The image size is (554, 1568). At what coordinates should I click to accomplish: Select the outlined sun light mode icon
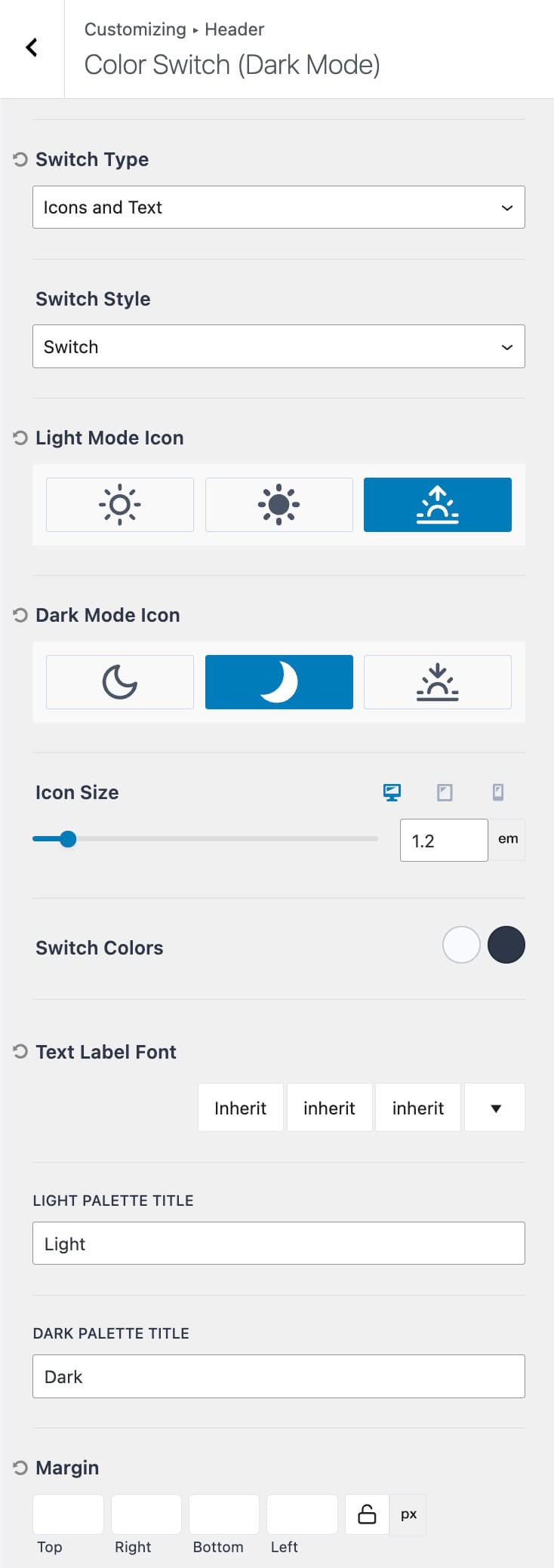point(119,504)
